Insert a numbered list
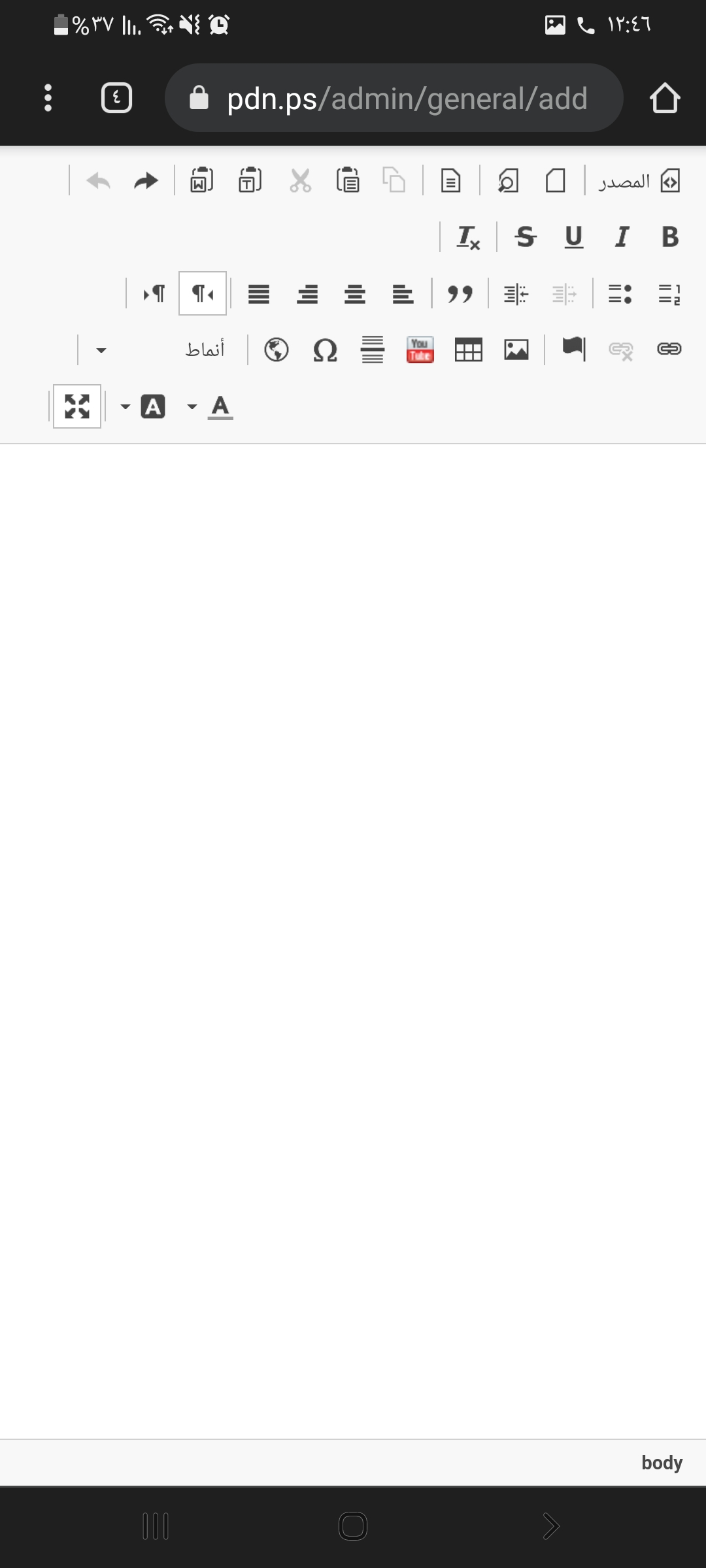This screenshot has height=1568, width=706. [x=669, y=294]
